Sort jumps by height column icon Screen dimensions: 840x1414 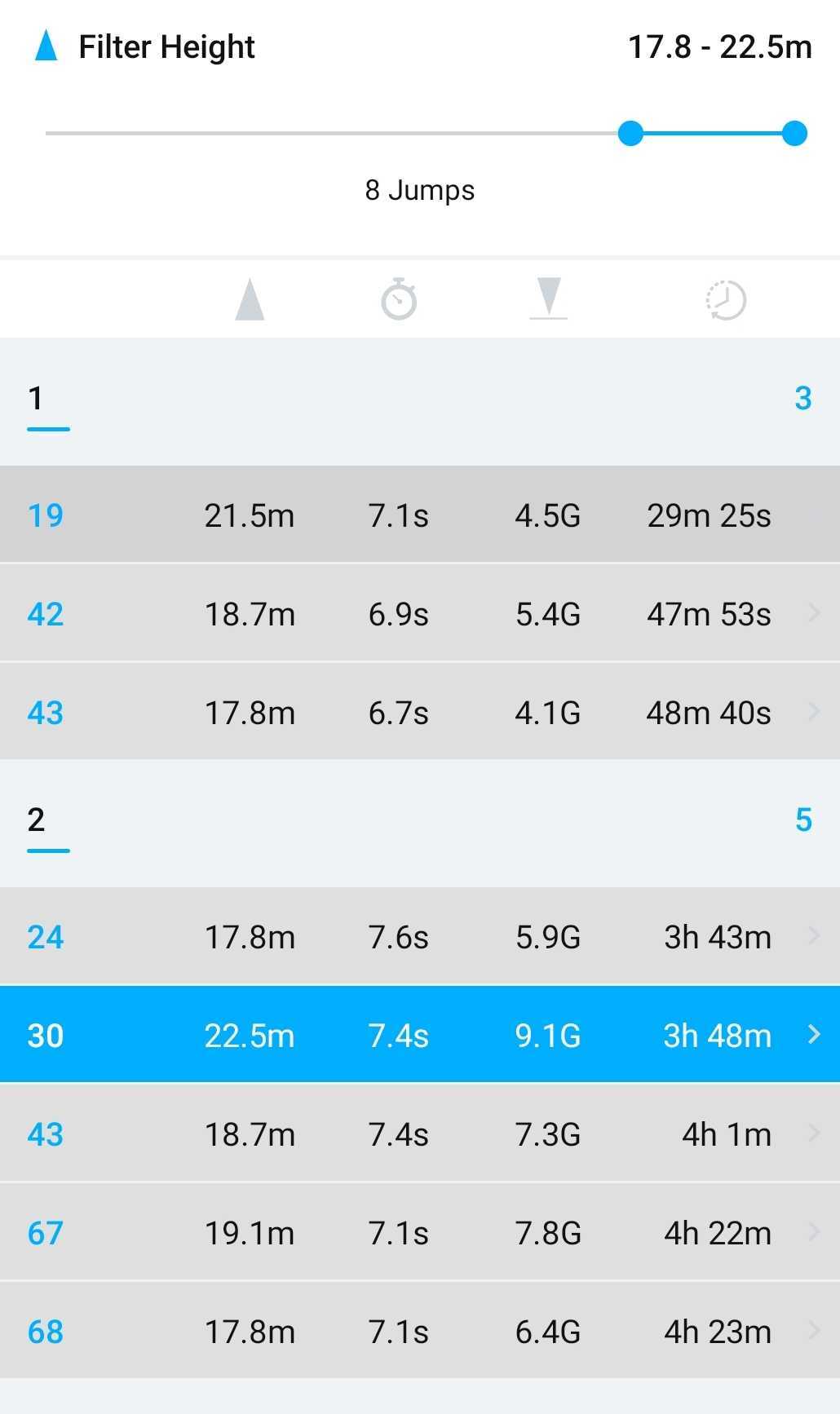pos(250,299)
